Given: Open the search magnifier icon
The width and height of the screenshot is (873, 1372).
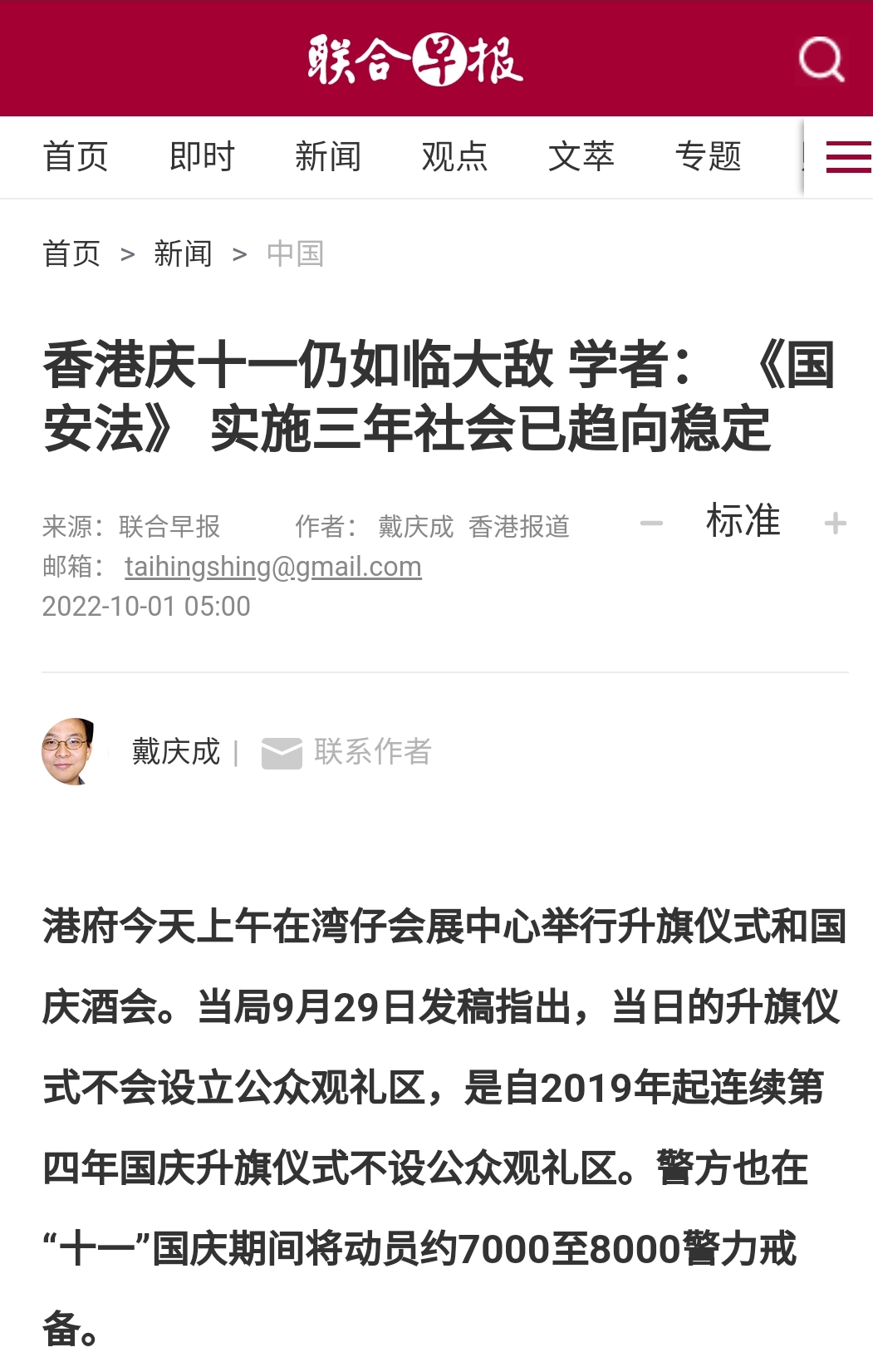Looking at the screenshot, I should click(x=821, y=59).
